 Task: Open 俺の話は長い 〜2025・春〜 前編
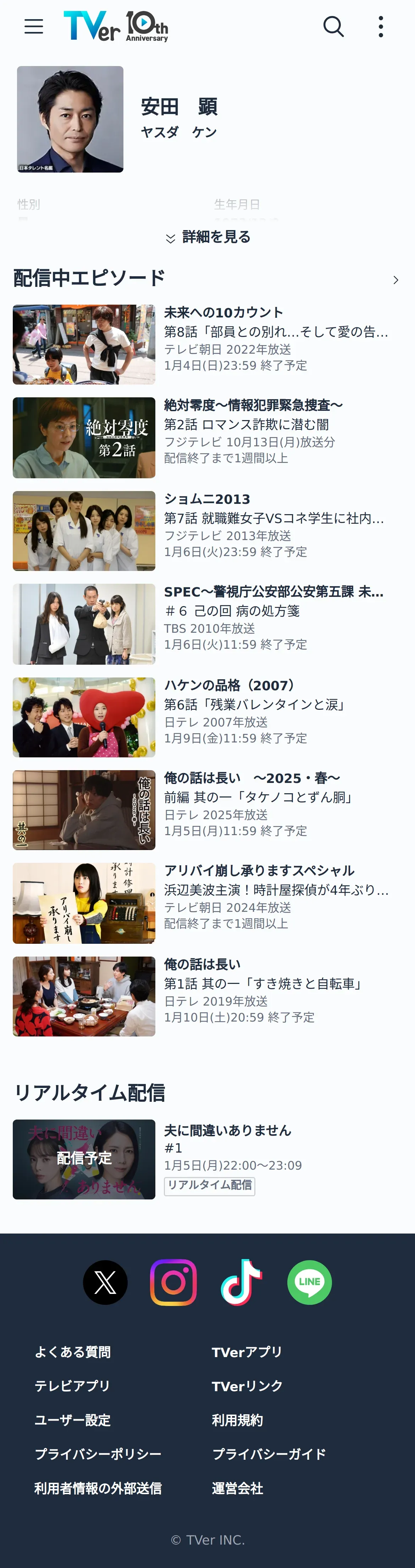207,810
